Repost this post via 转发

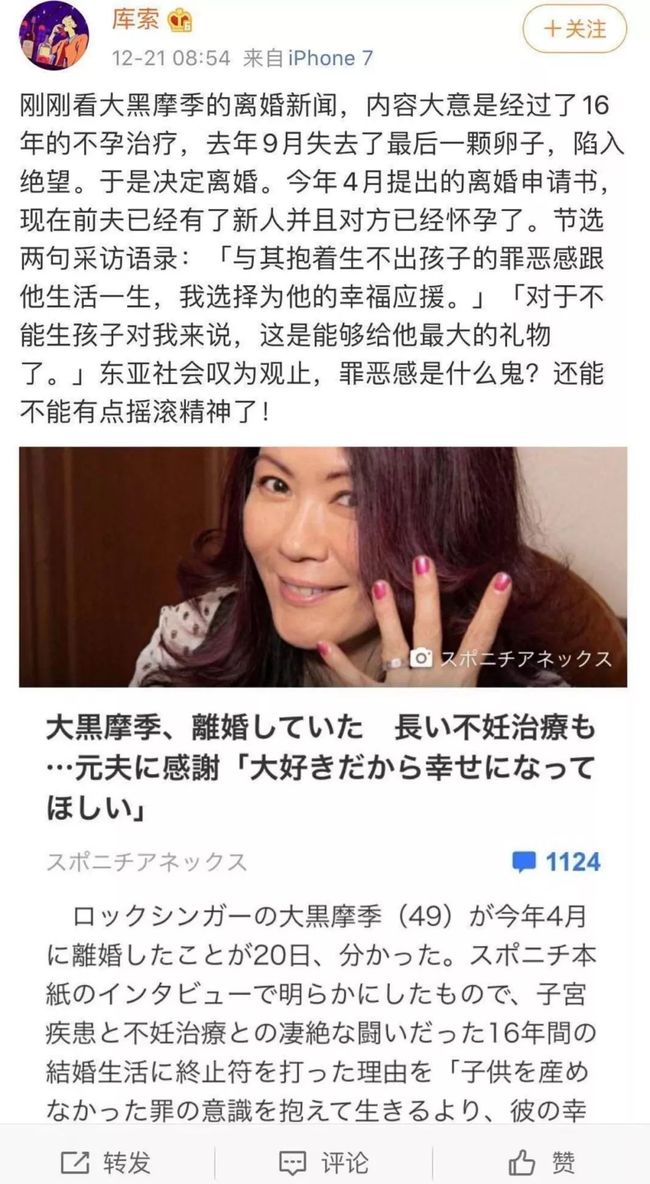coord(106,1161)
